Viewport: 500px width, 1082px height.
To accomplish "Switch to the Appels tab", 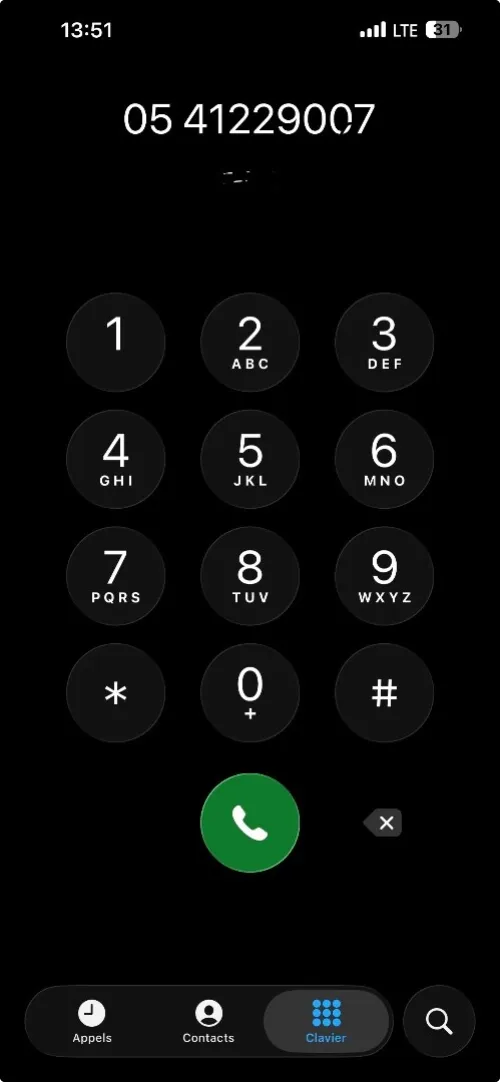I will (x=92, y=1021).
